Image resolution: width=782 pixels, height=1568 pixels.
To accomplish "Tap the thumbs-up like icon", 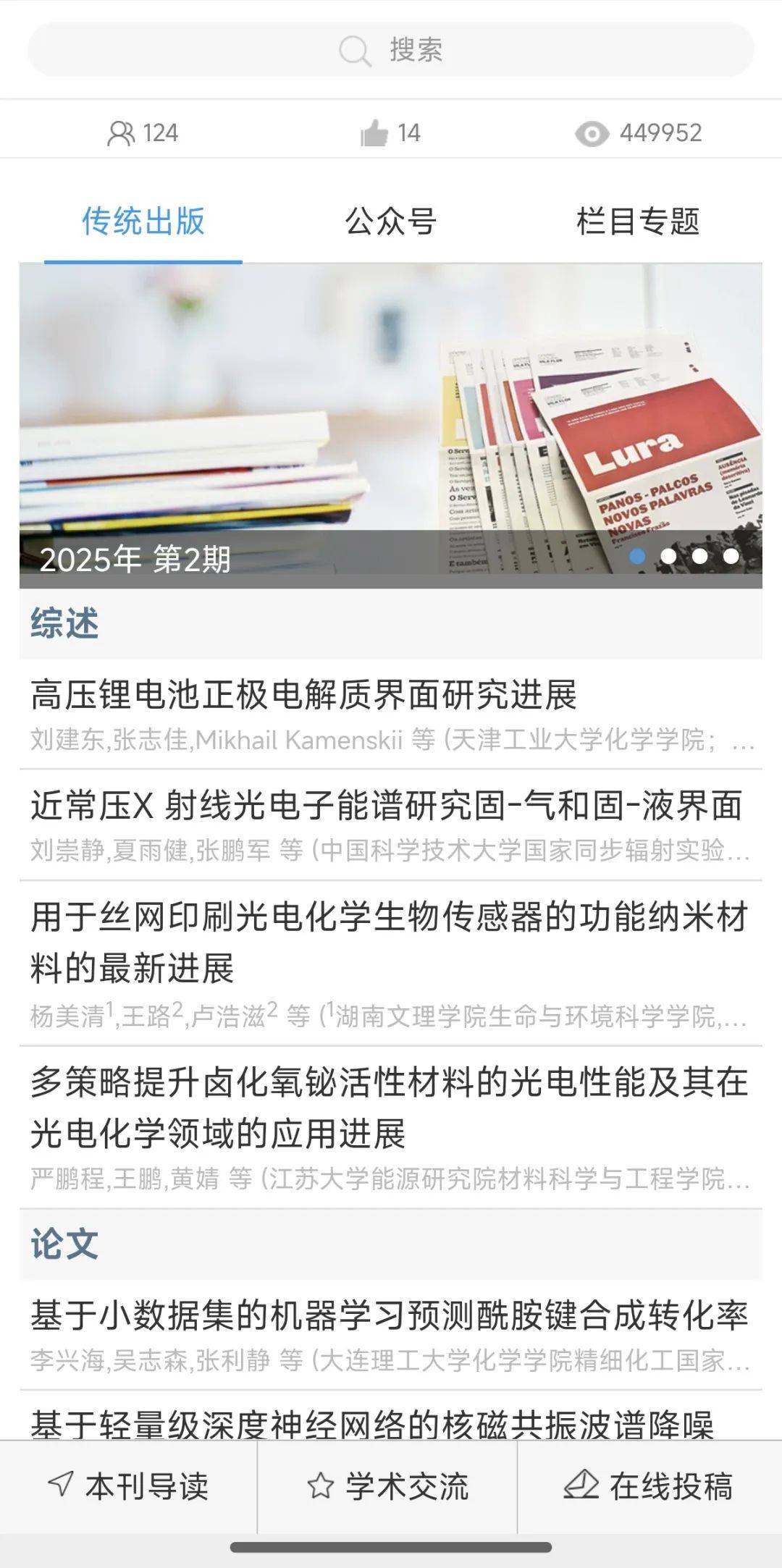I will 374,133.
